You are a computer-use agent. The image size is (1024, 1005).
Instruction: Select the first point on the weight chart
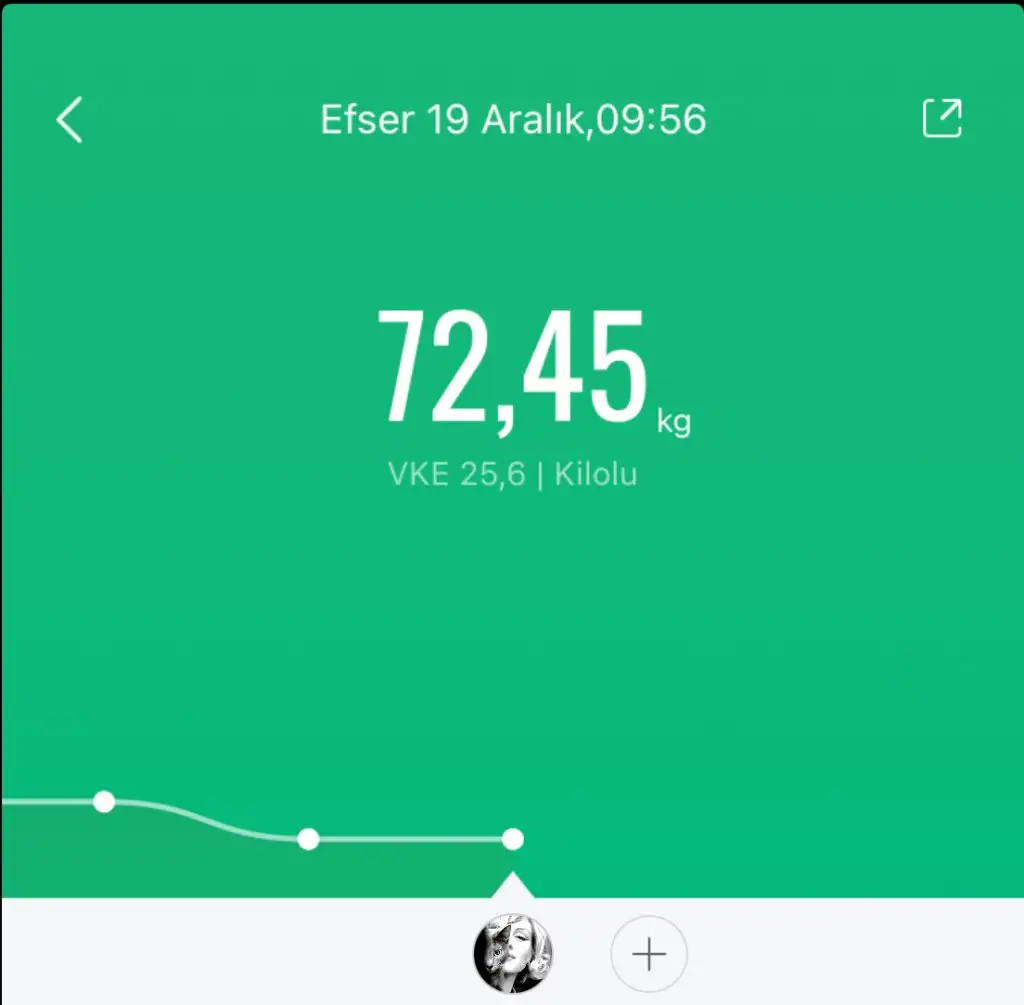[x=104, y=801]
